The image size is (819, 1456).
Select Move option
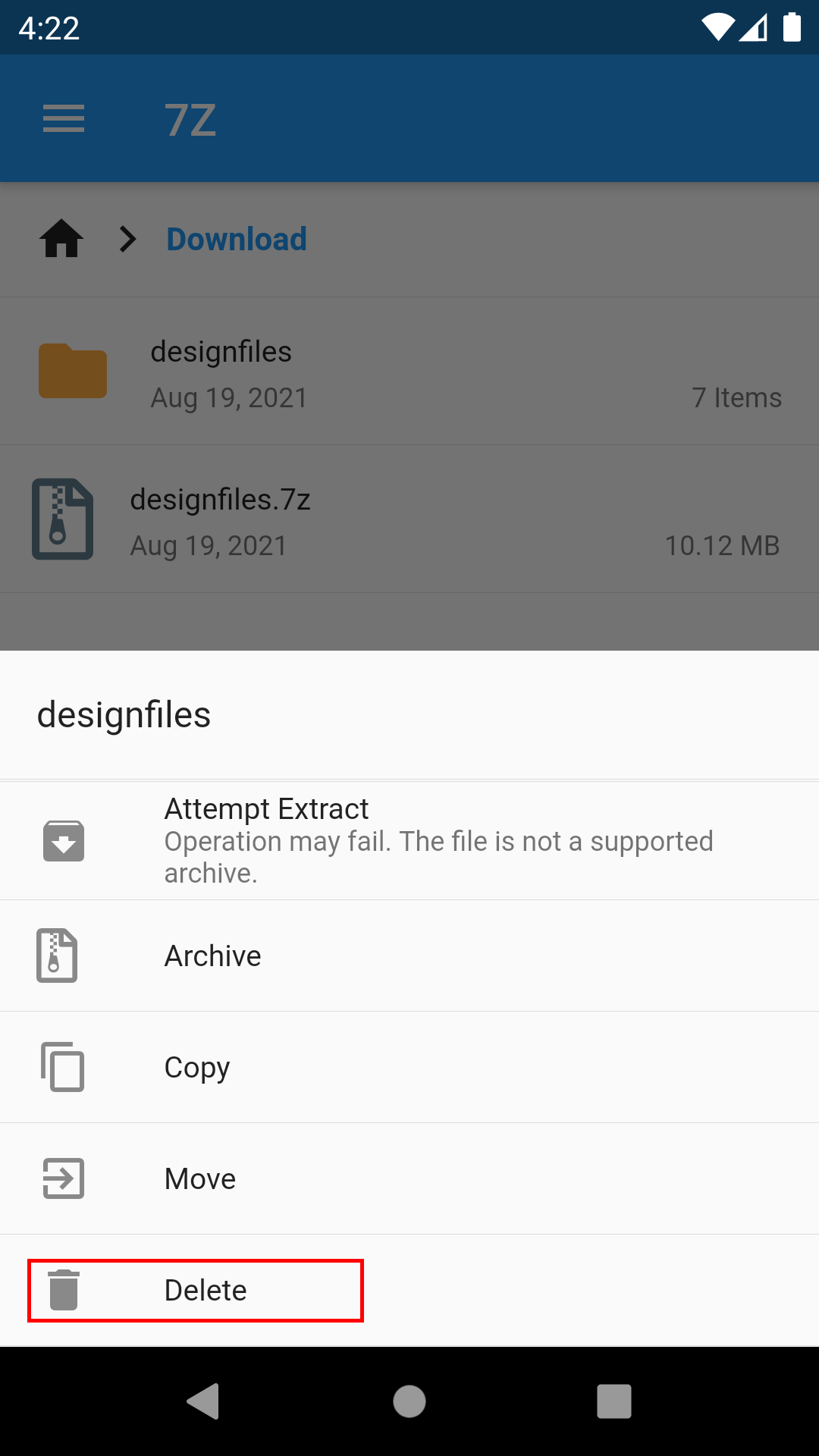409,1178
